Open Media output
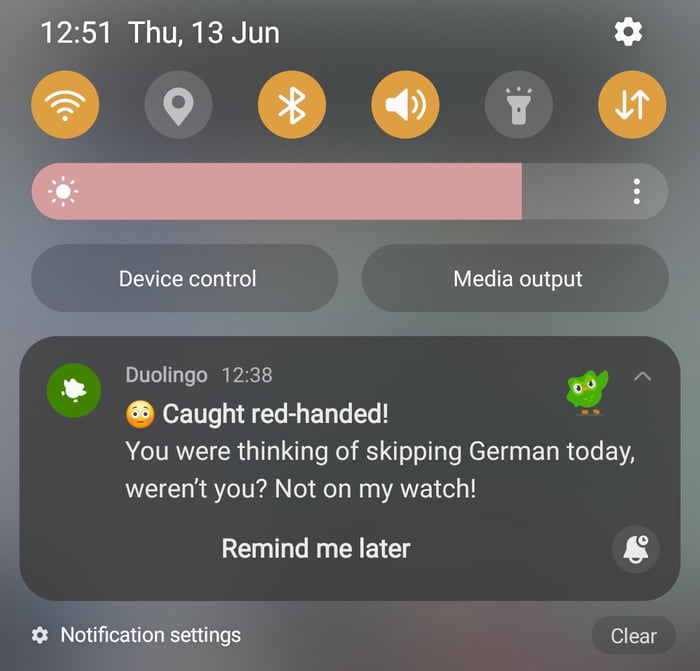This screenshot has height=671, width=700. pyautogui.click(x=515, y=279)
